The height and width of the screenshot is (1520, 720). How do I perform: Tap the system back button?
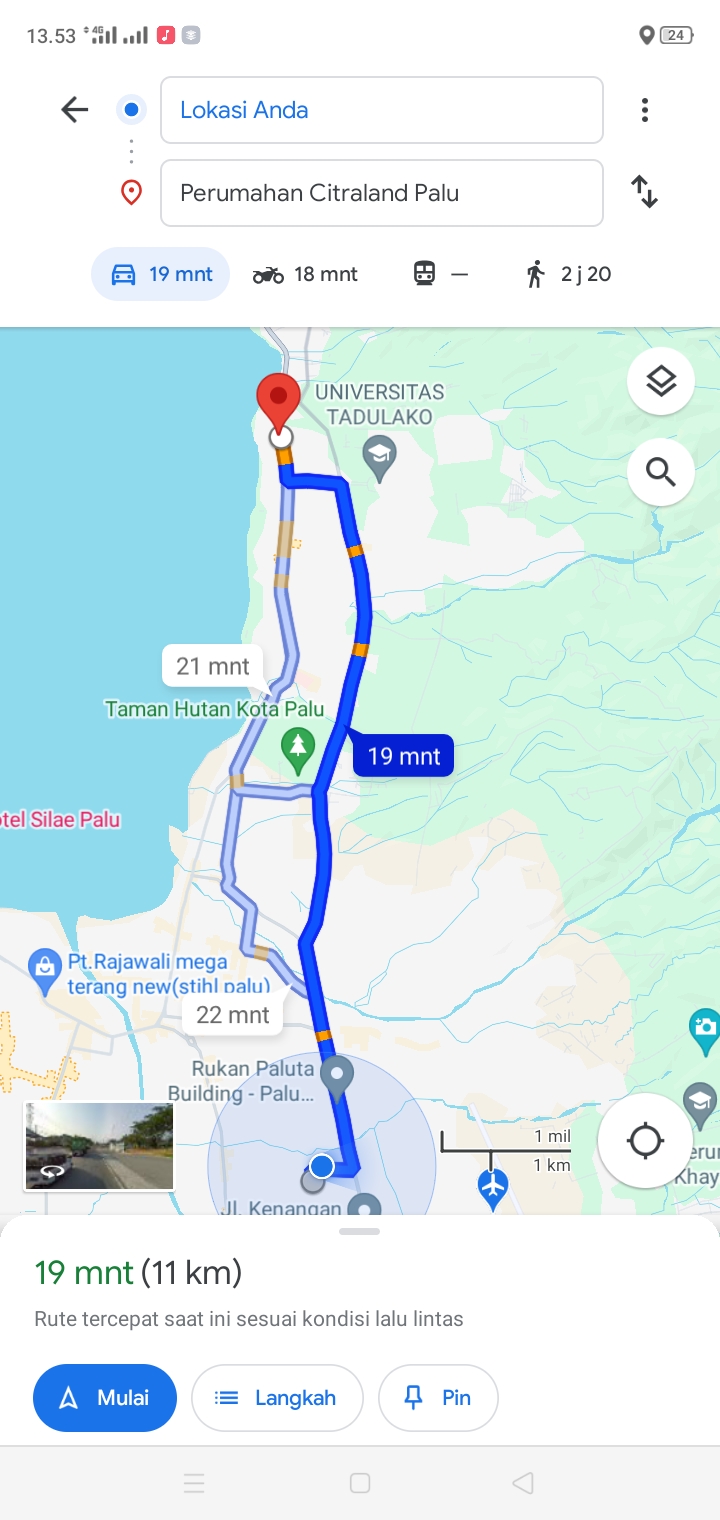tap(522, 1483)
